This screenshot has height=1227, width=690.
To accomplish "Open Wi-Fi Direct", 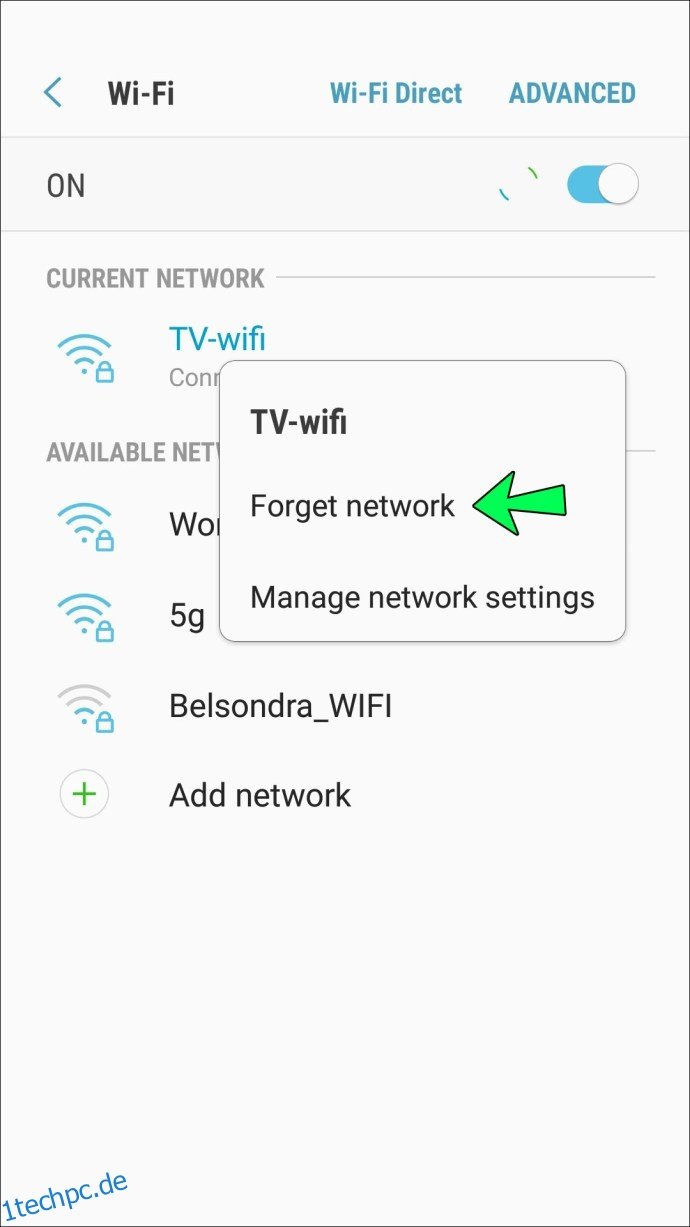I will click(396, 93).
